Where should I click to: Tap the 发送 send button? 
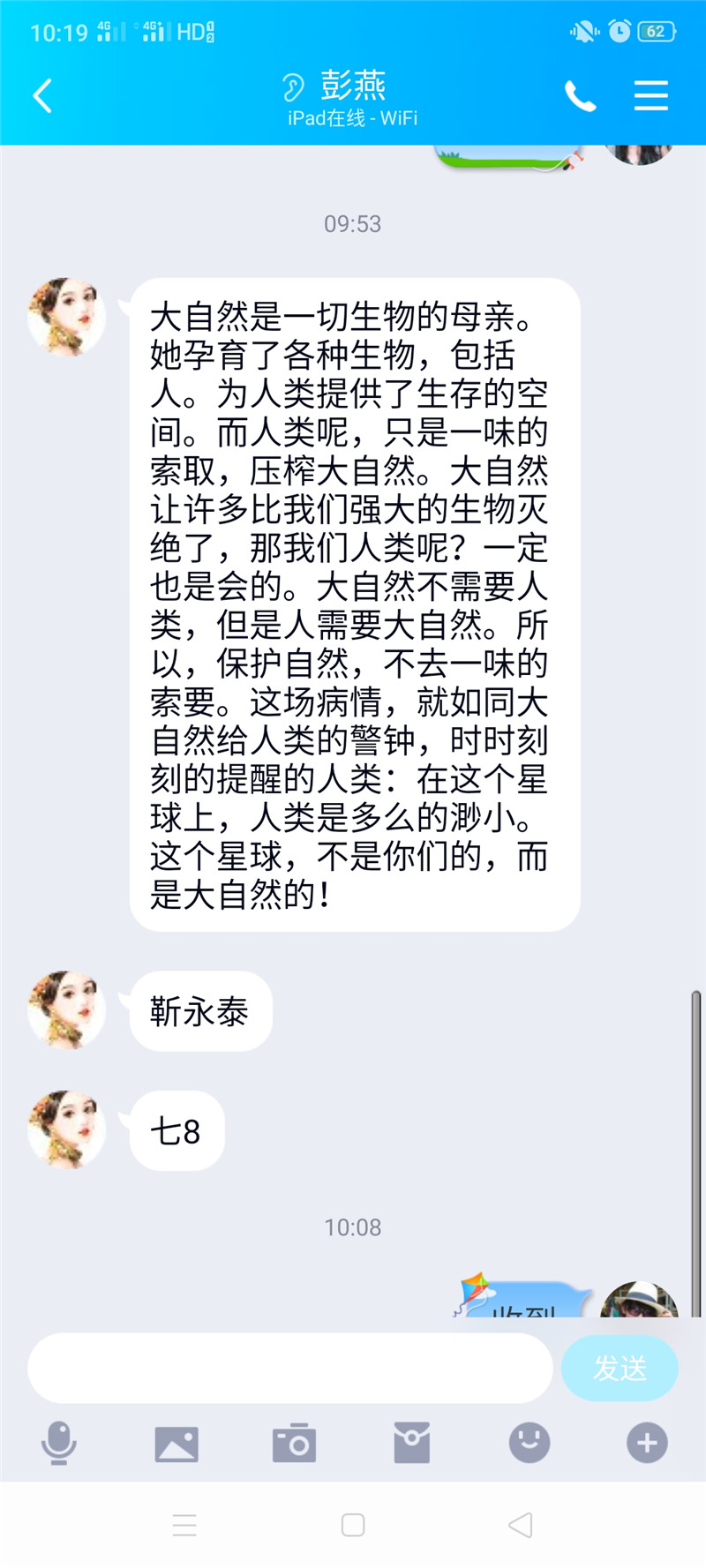coord(620,1368)
